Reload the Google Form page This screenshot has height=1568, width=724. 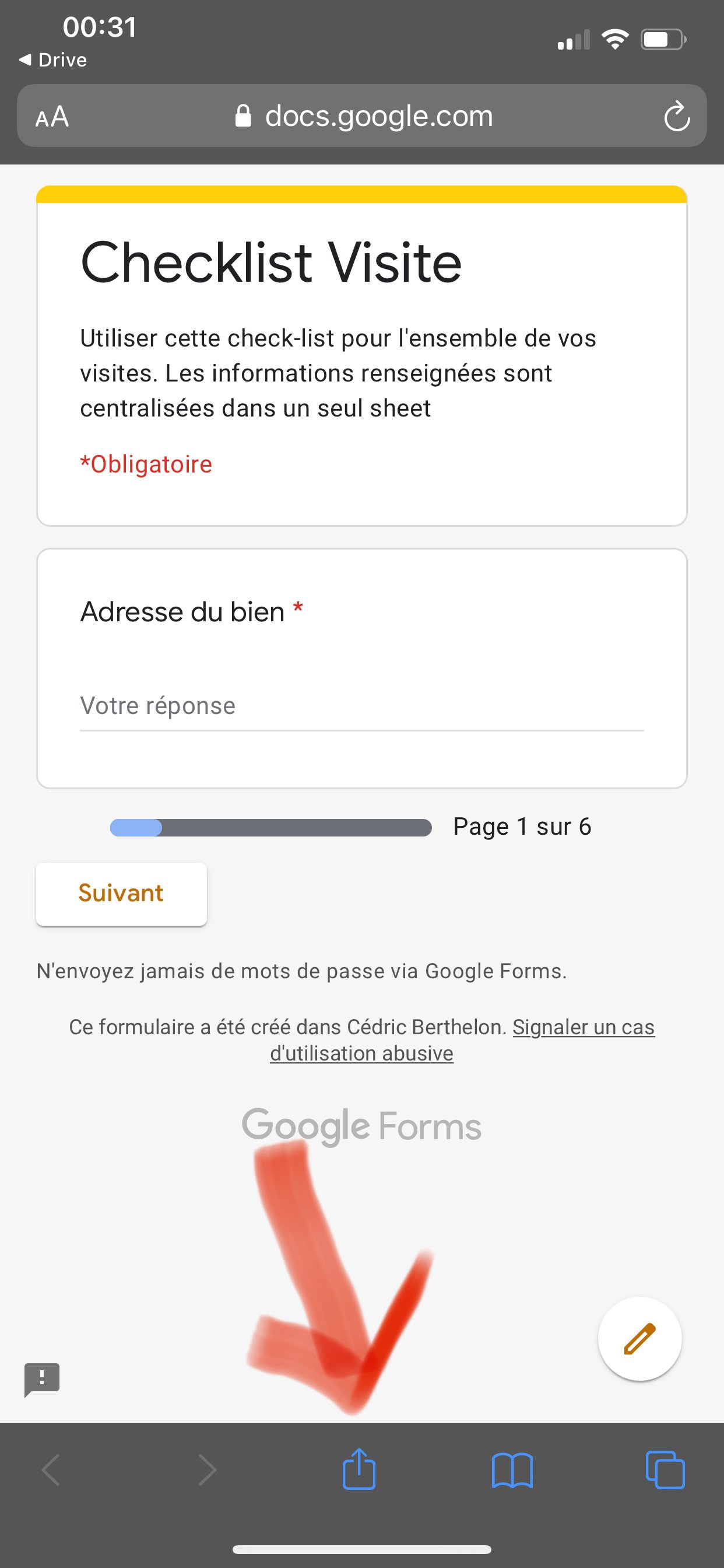coord(677,116)
